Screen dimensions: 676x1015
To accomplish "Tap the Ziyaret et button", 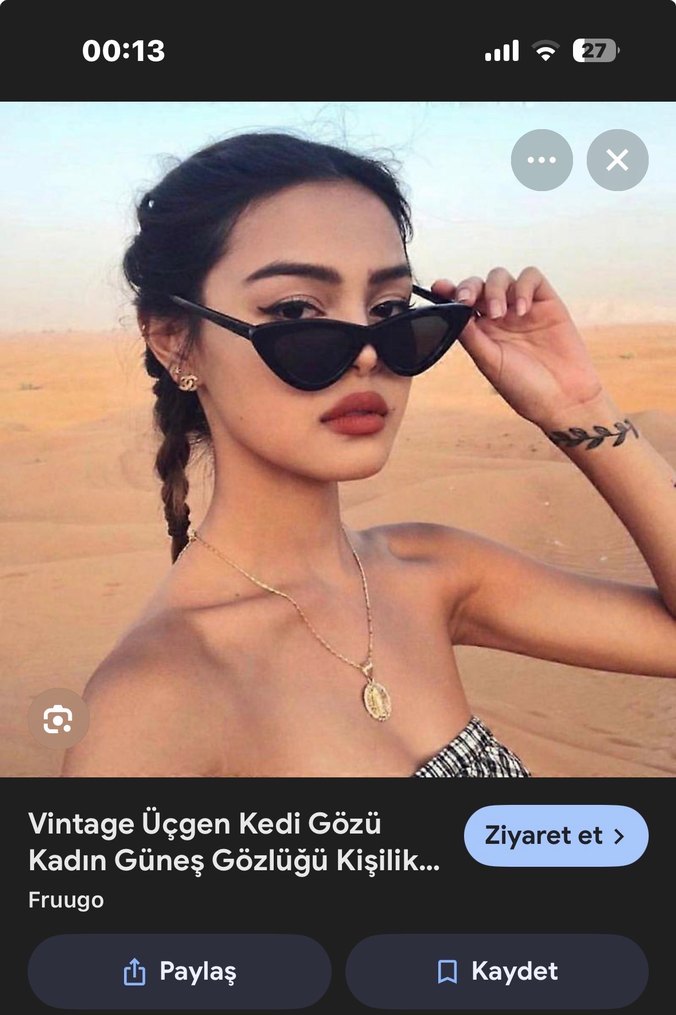I will point(555,836).
